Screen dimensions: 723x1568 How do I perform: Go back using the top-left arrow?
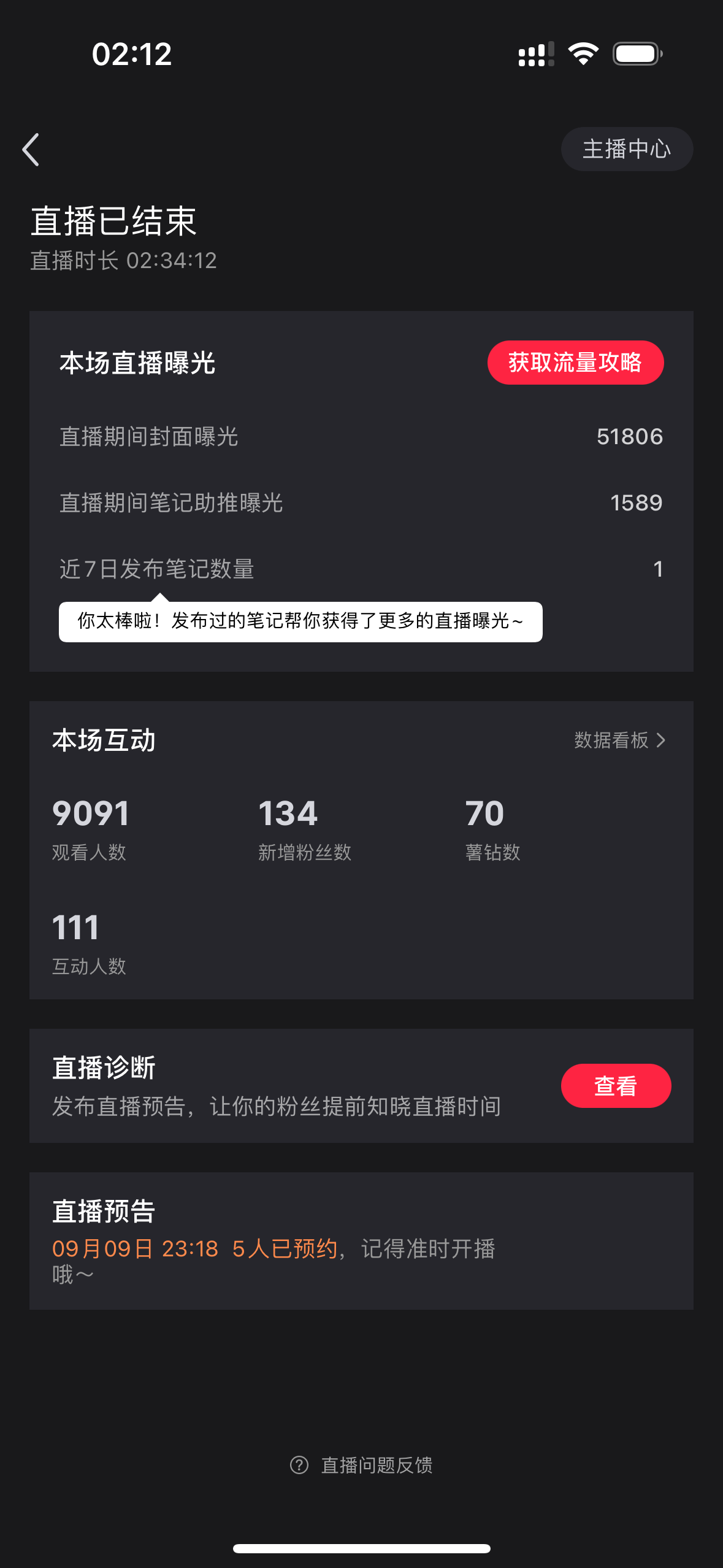31,150
